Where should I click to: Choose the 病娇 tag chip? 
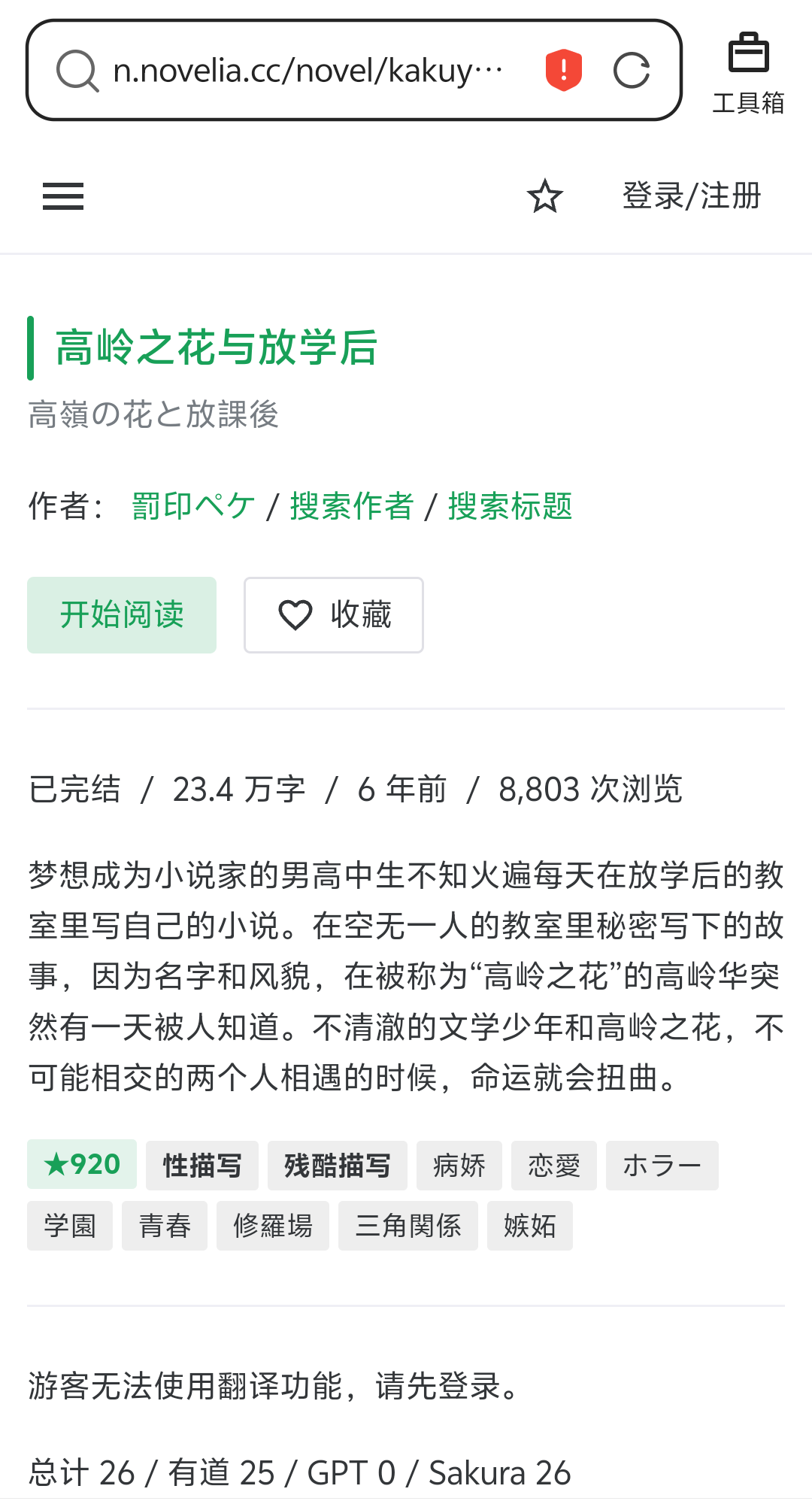click(x=459, y=1166)
